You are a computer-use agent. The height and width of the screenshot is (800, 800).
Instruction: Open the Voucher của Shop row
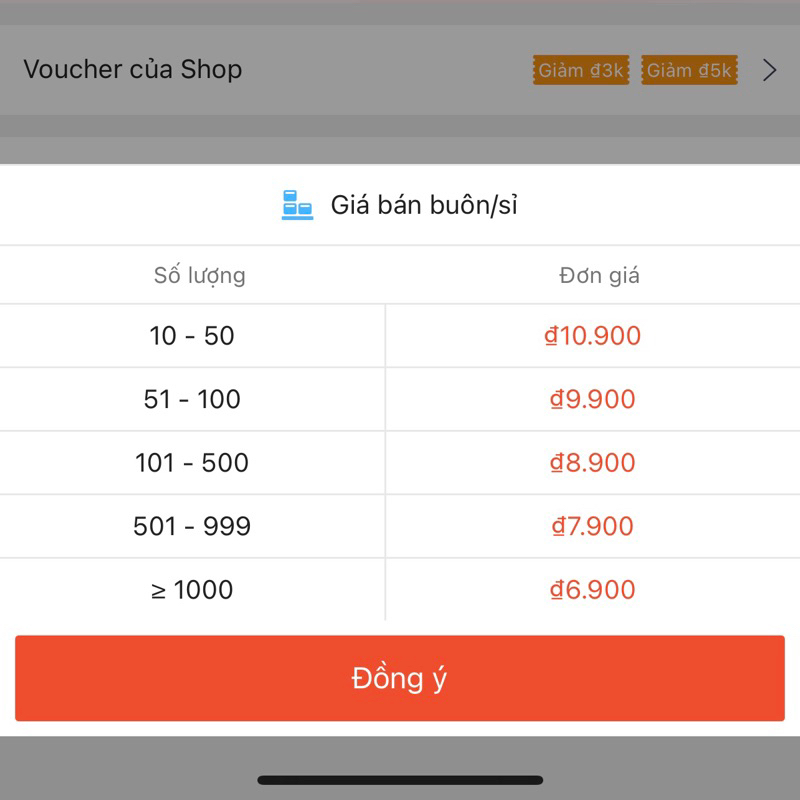[400, 70]
